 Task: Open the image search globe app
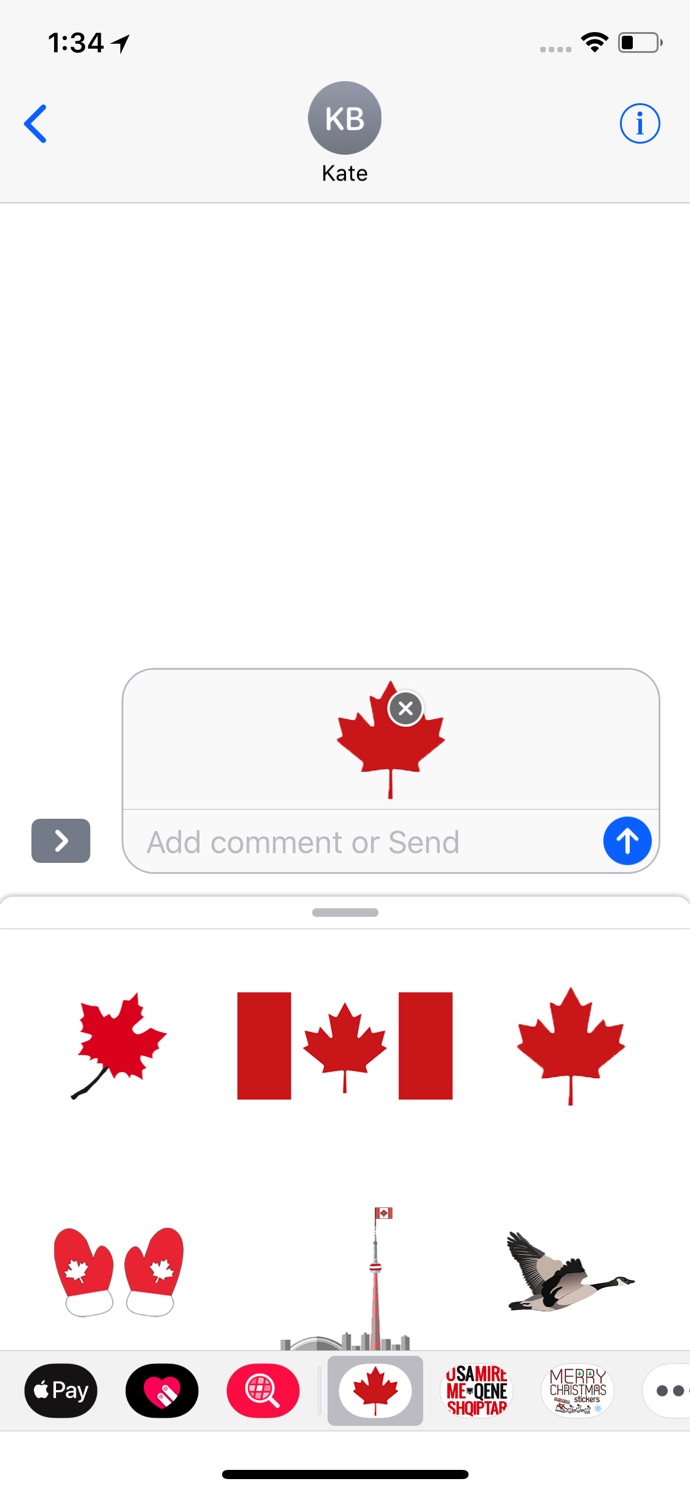pyautogui.click(x=263, y=1390)
